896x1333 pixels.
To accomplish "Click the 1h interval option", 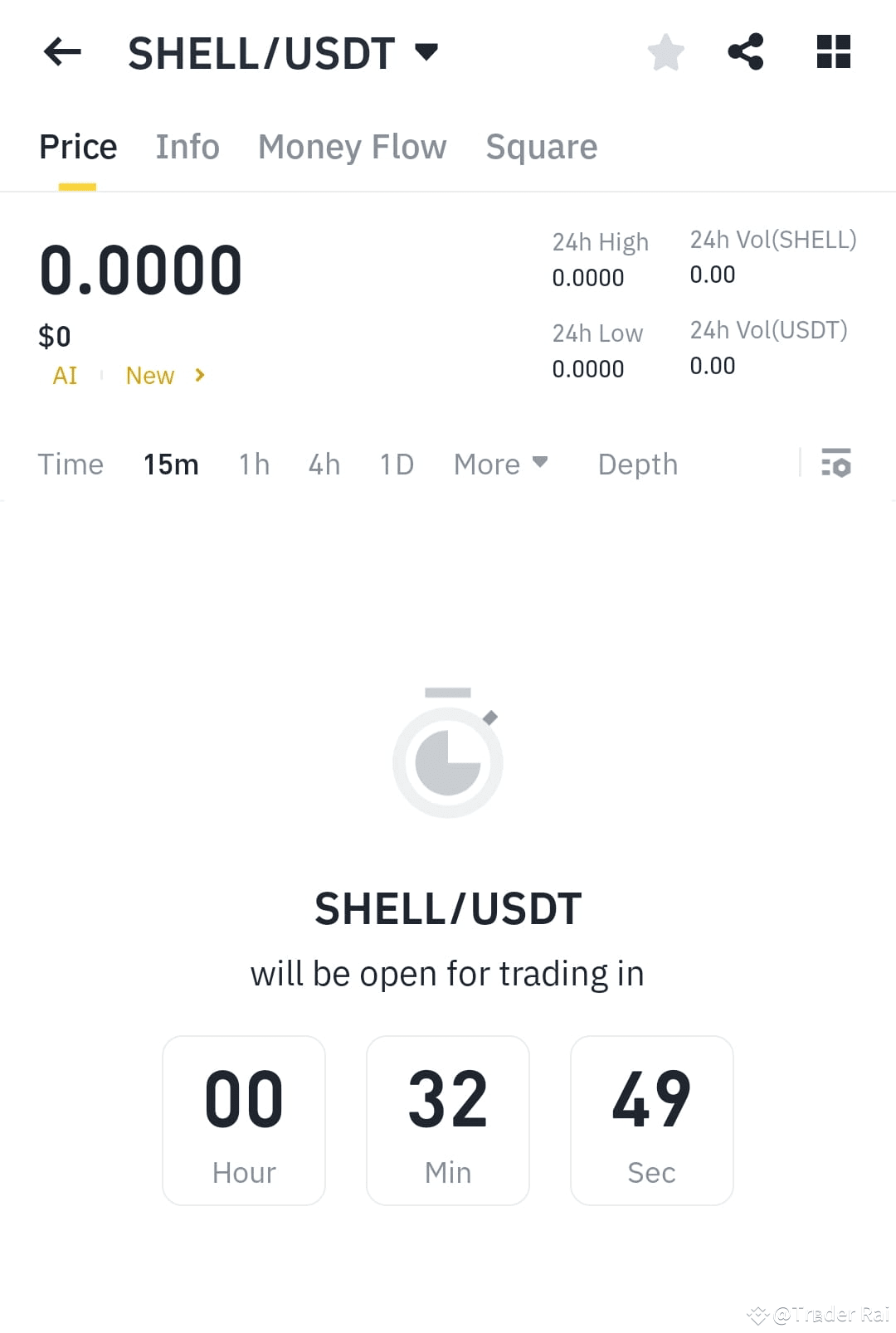I will point(254,464).
